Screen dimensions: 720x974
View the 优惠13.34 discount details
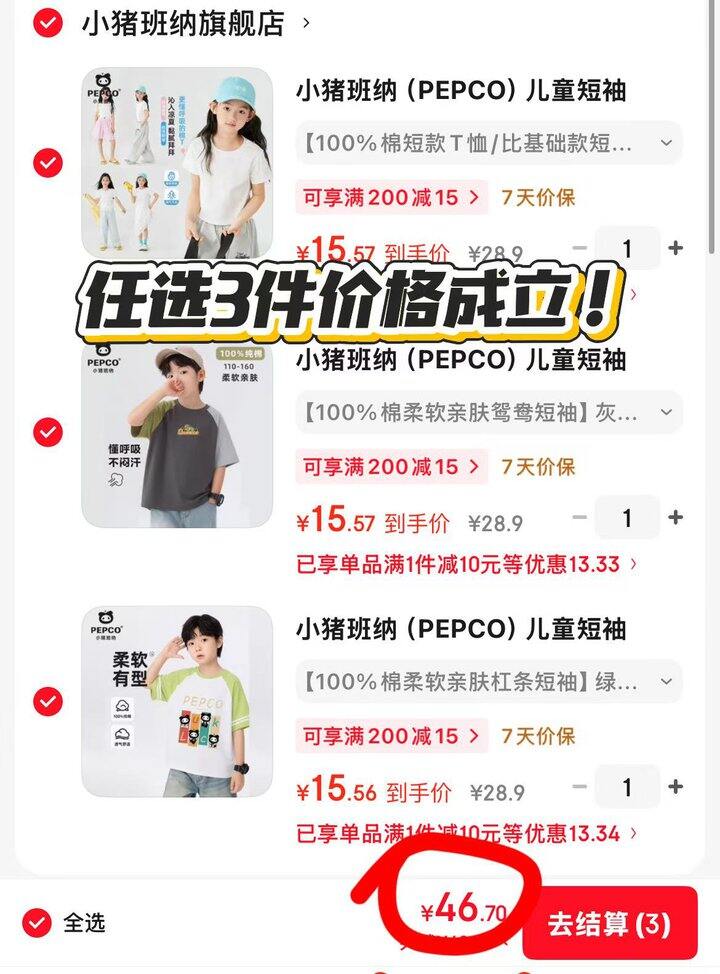[x=467, y=833]
